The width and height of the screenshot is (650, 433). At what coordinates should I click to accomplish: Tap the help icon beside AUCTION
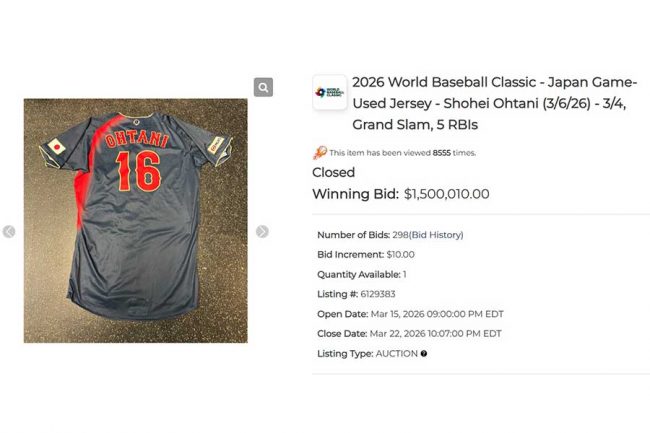[424, 354]
